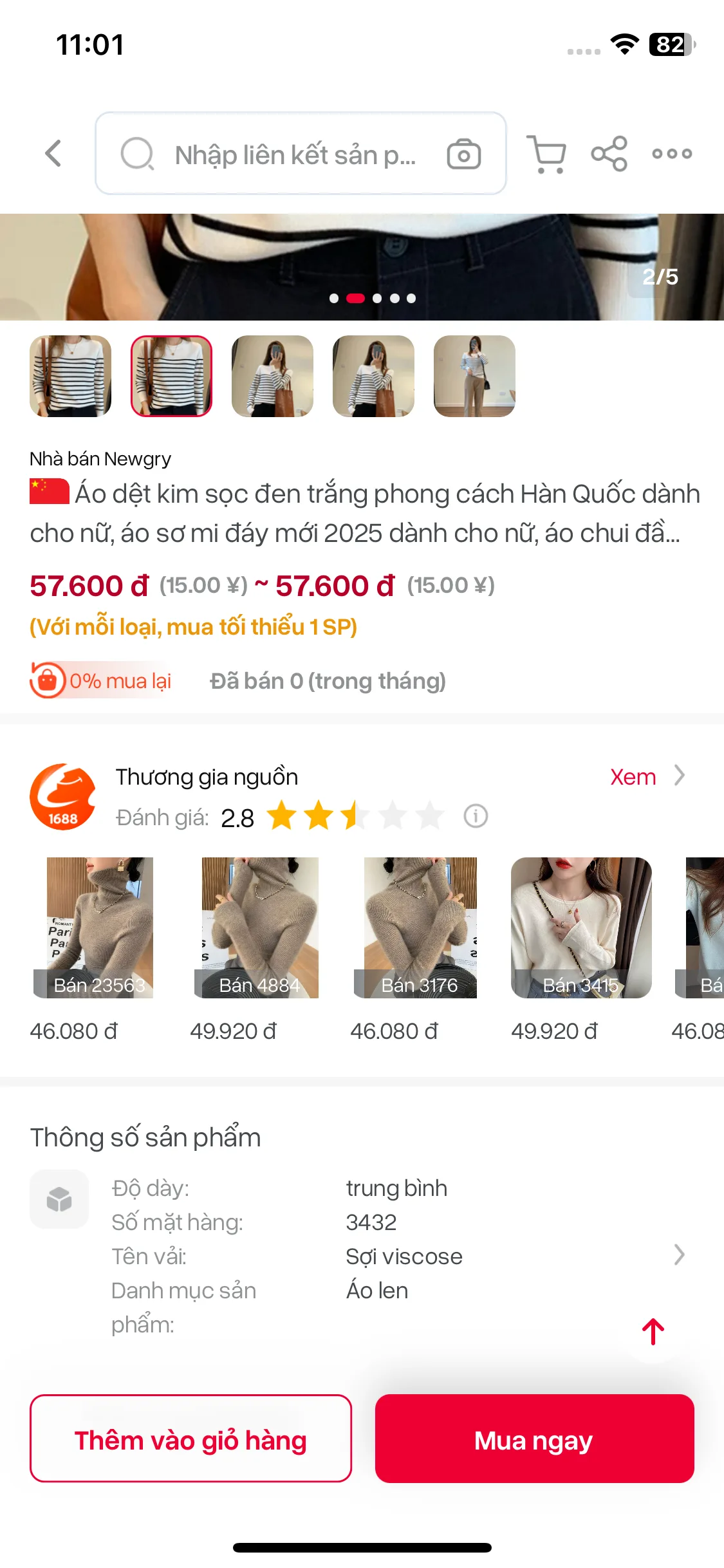Tap Thêm vào giỏ hàng

coord(190,1441)
